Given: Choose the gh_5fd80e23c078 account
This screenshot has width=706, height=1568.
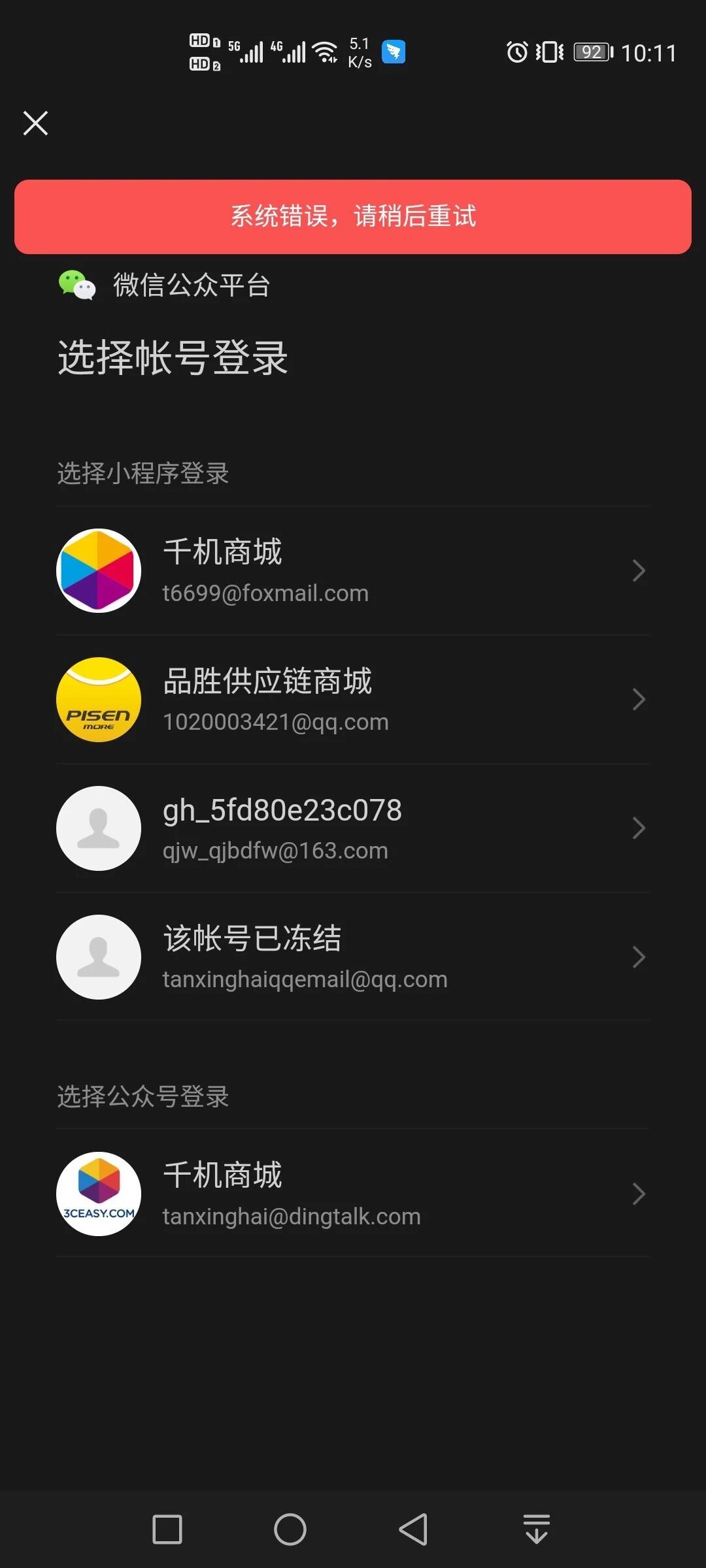Looking at the screenshot, I should tap(353, 828).
